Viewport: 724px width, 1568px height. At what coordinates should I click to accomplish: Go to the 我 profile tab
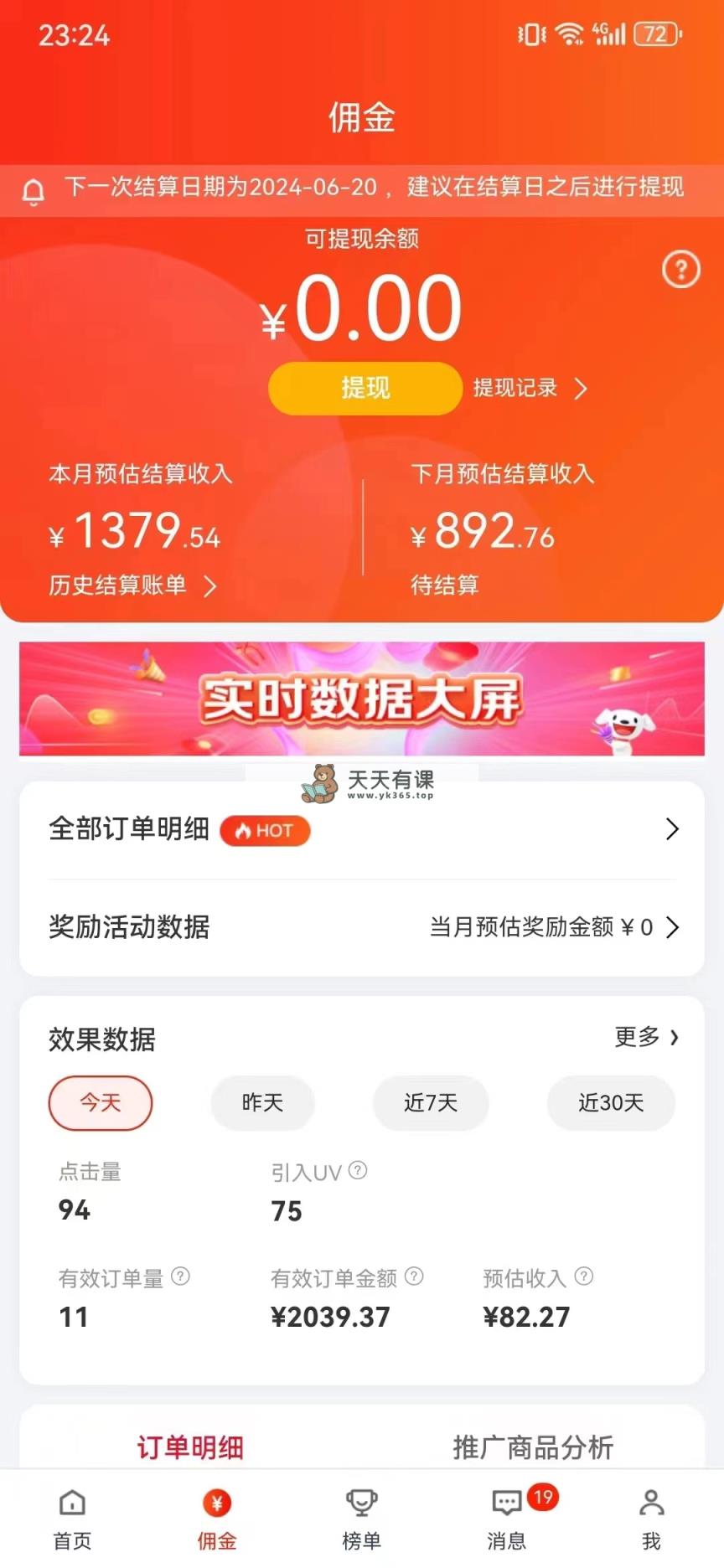pos(651,1518)
